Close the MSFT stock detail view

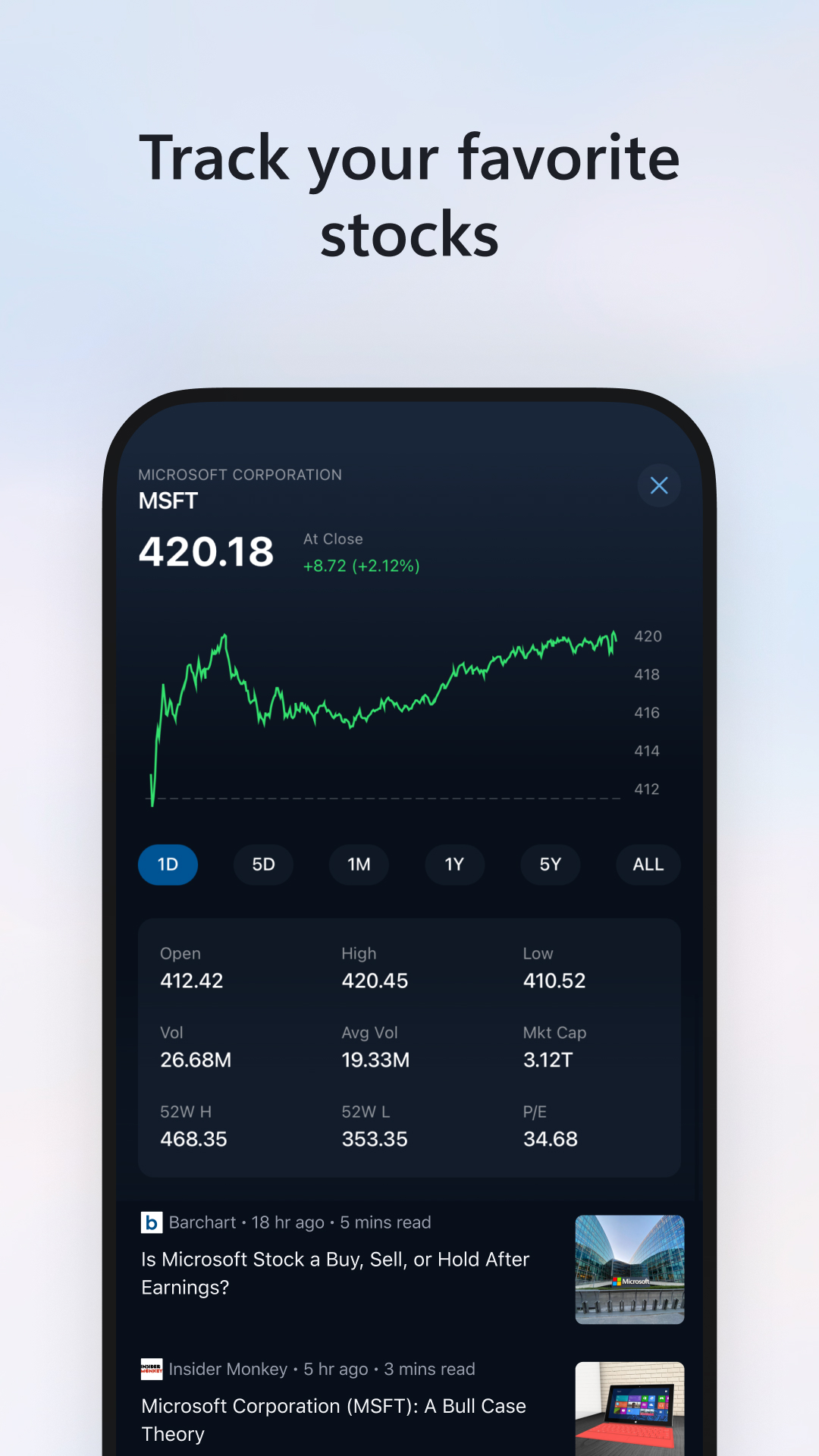[x=659, y=485]
